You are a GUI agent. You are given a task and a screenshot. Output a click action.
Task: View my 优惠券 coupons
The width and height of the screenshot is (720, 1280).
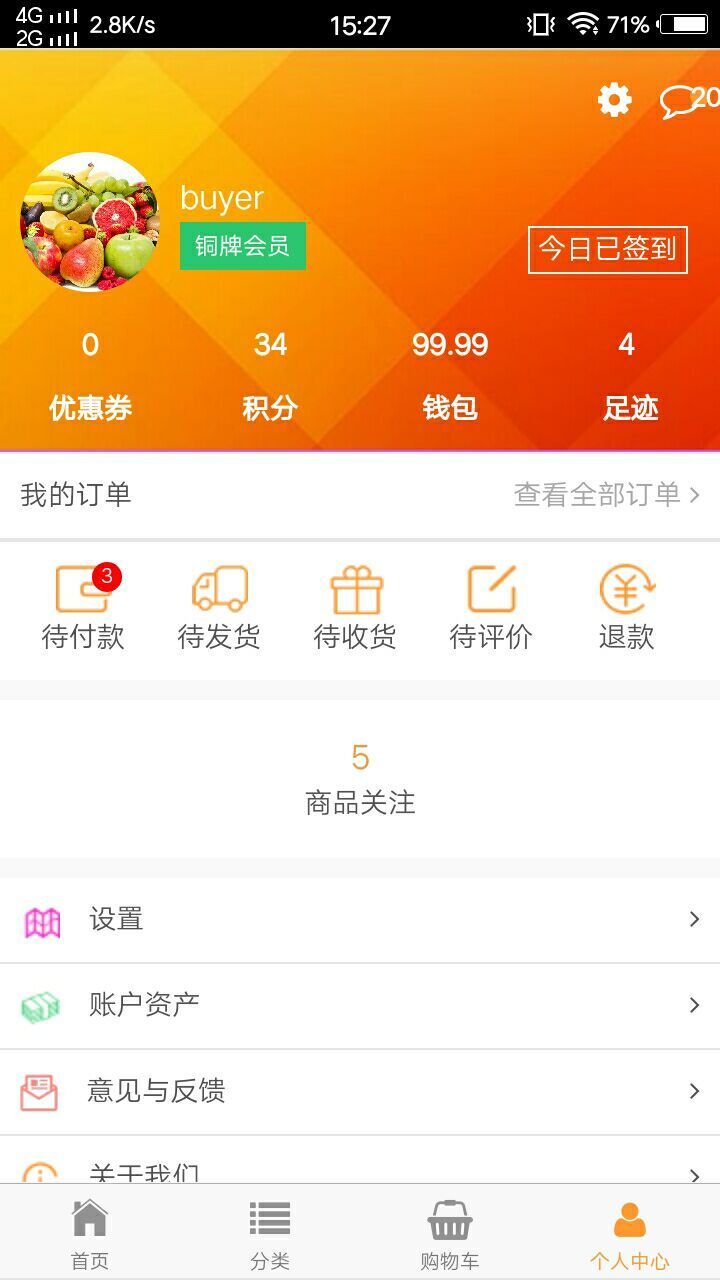tap(90, 376)
